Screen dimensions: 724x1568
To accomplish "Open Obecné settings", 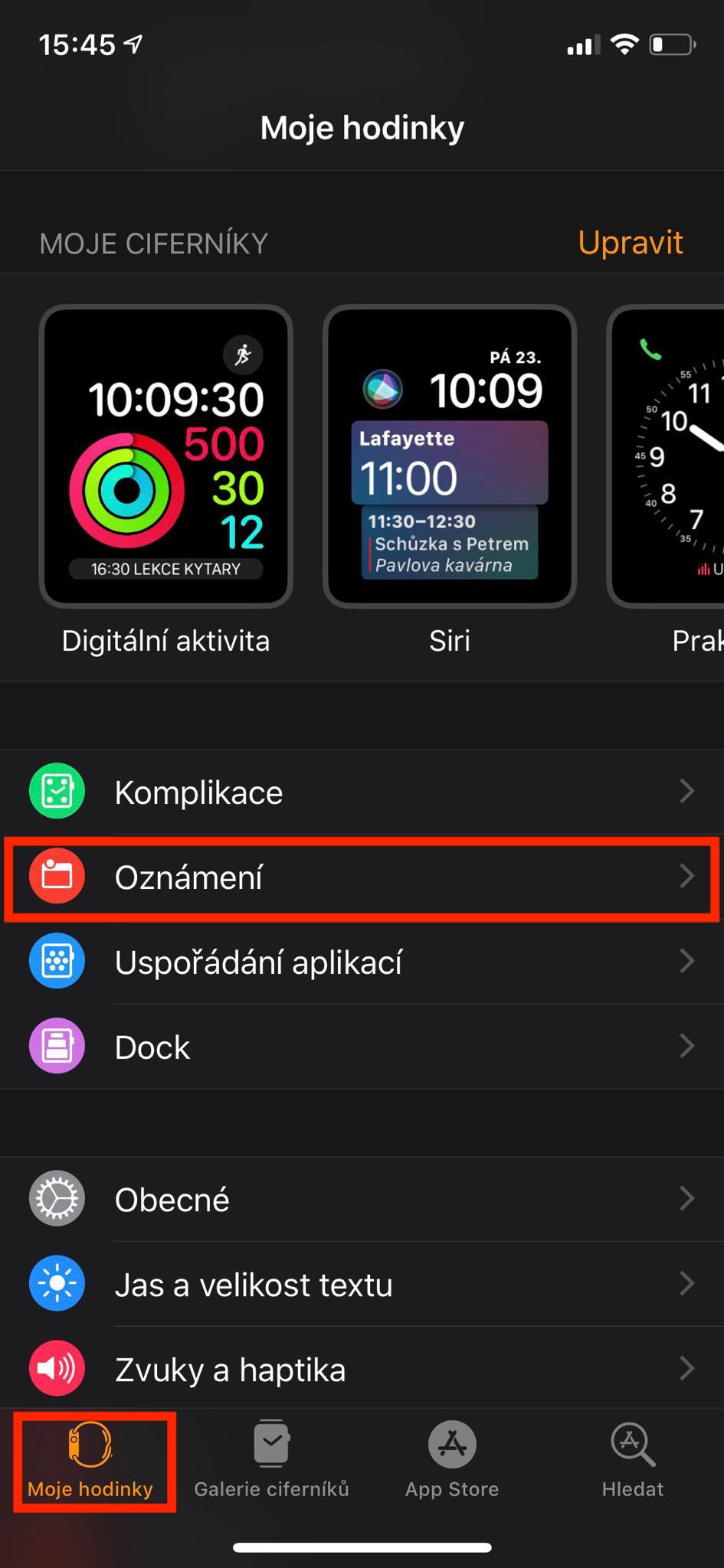I will tap(362, 1199).
